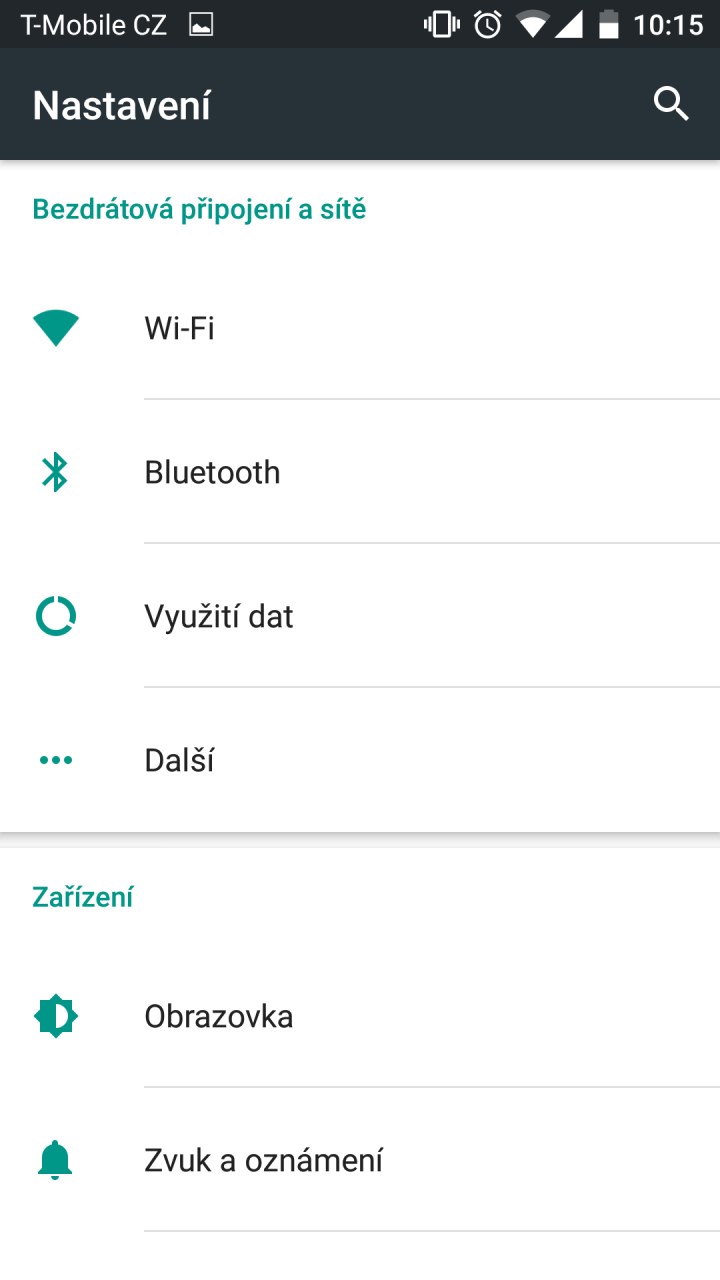Open Obrazovka display settings

(x=360, y=1016)
